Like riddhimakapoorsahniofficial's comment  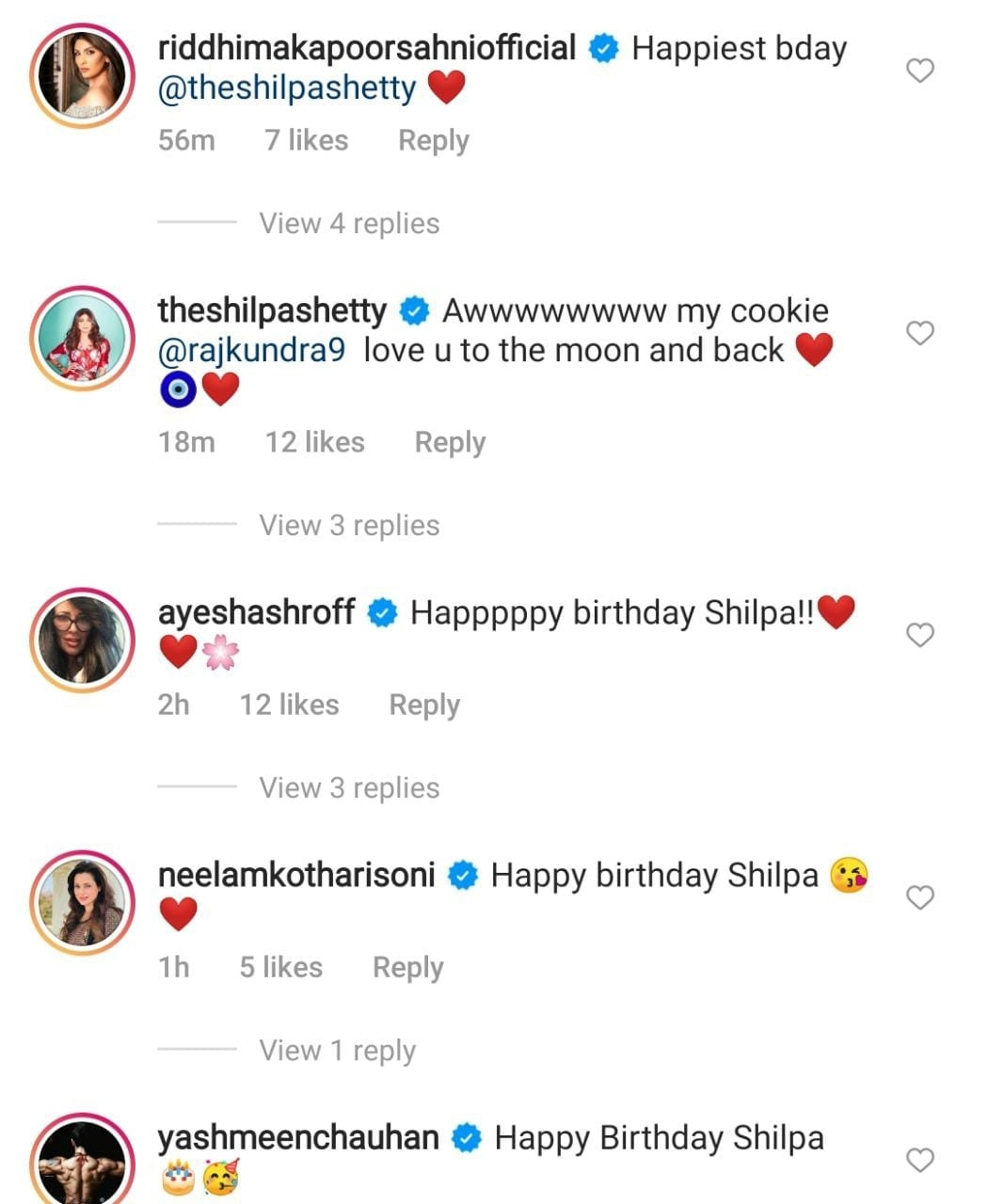(x=919, y=71)
